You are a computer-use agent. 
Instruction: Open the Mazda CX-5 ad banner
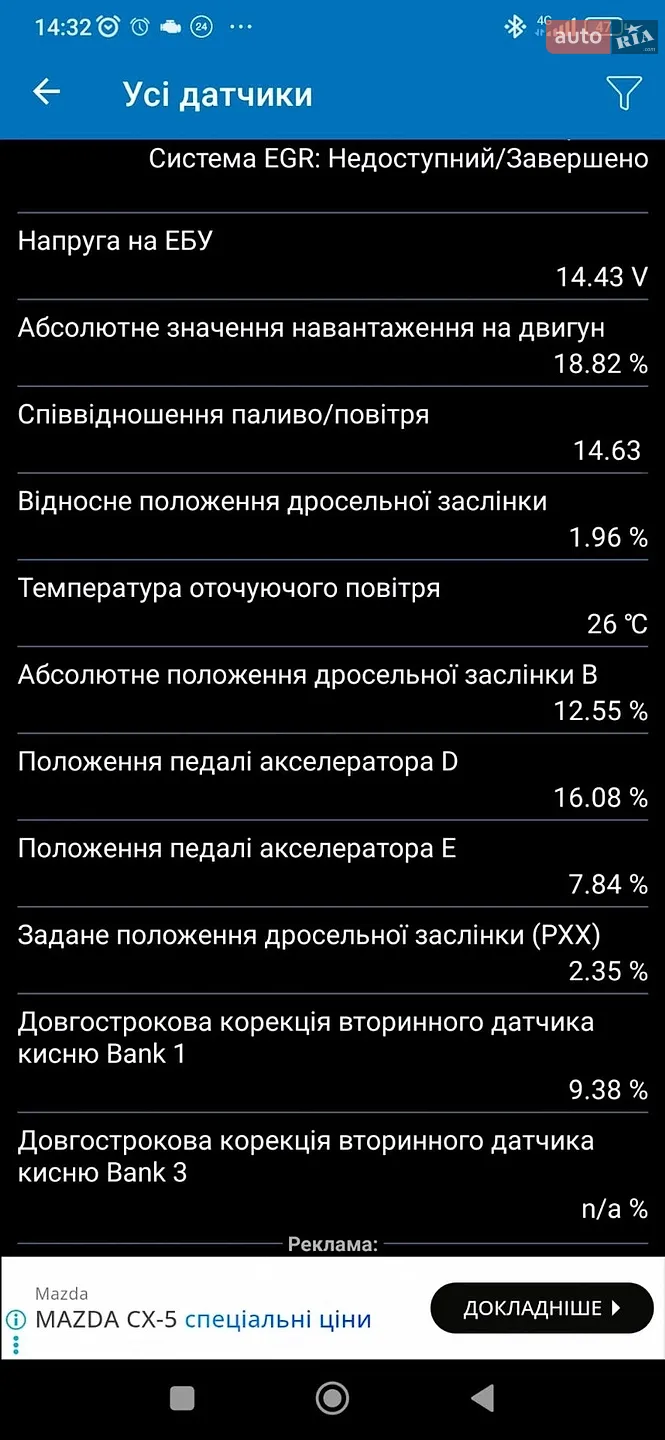coord(332,1308)
